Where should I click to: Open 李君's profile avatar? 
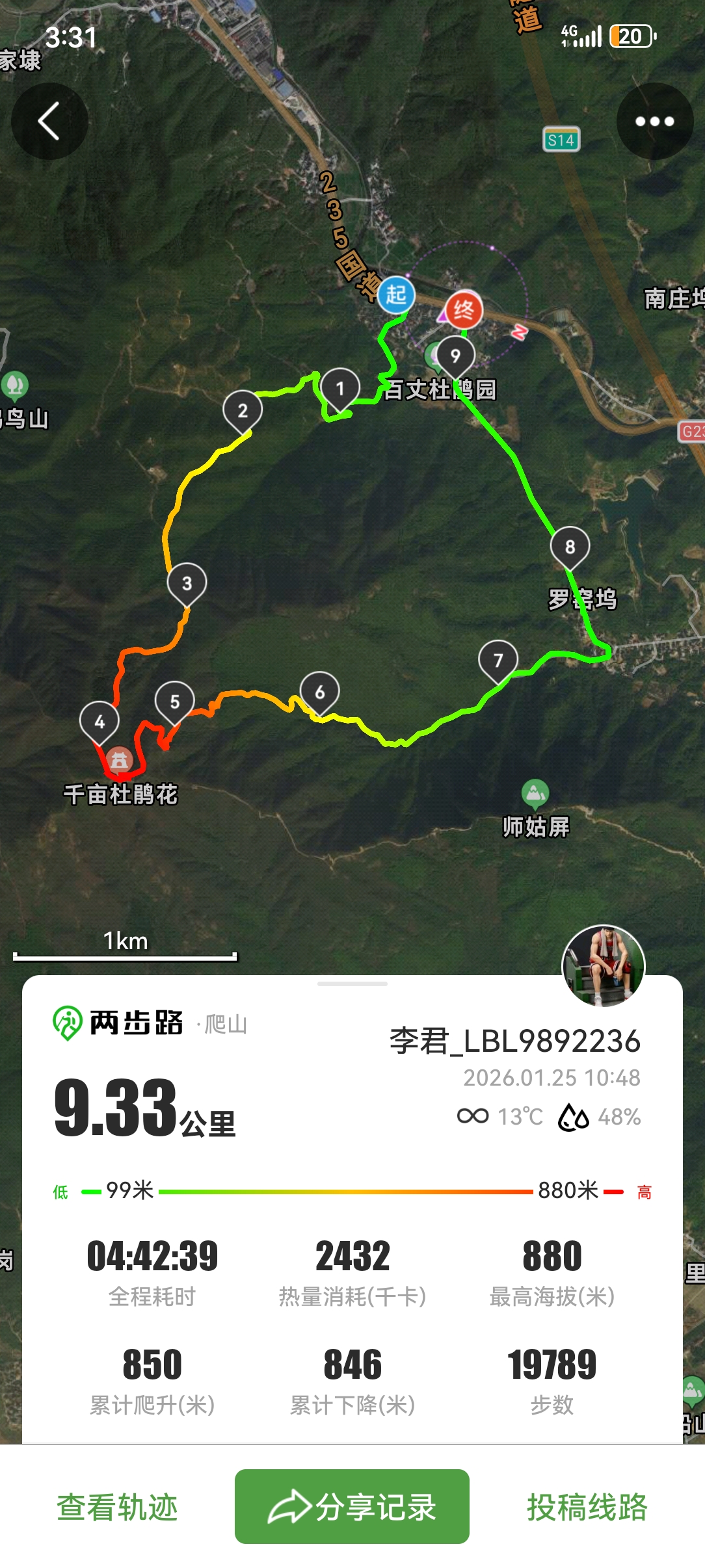click(604, 966)
